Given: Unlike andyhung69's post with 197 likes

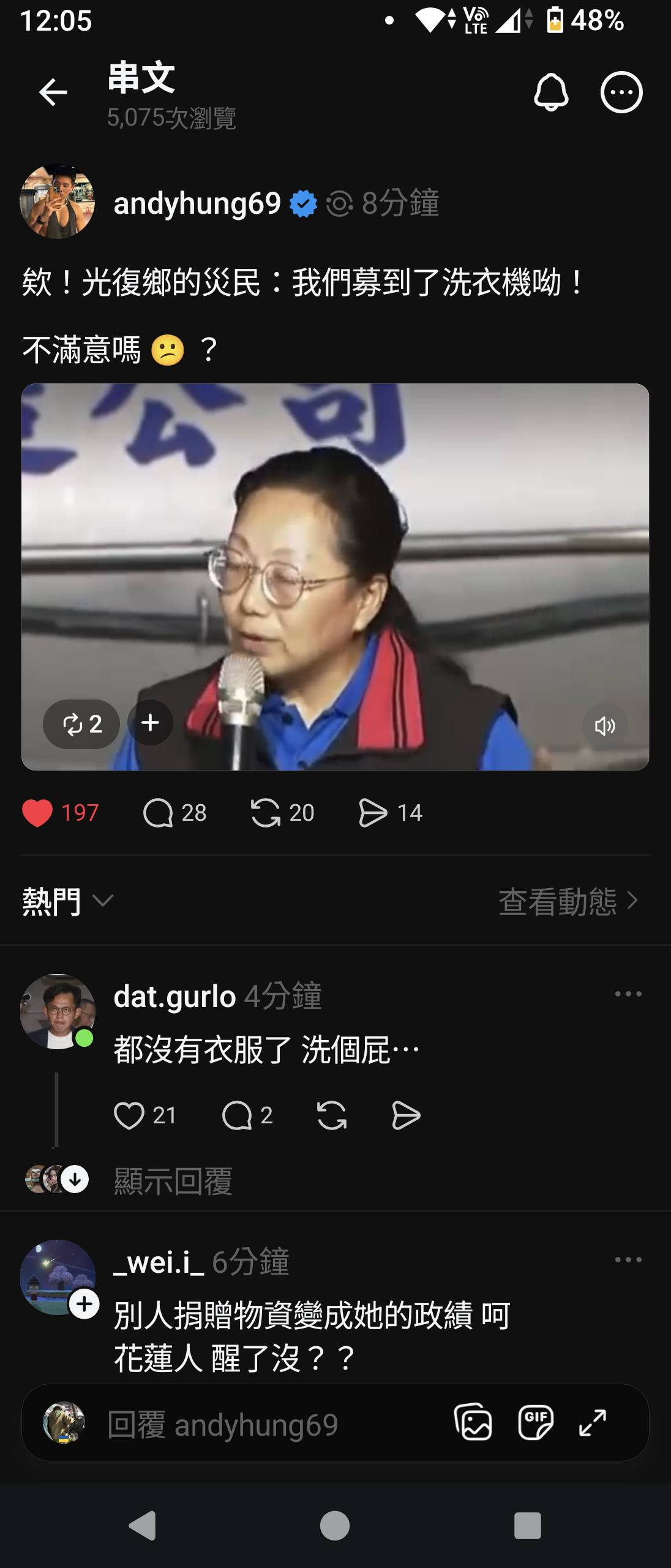Looking at the screenshot, I should pos(37,813).
